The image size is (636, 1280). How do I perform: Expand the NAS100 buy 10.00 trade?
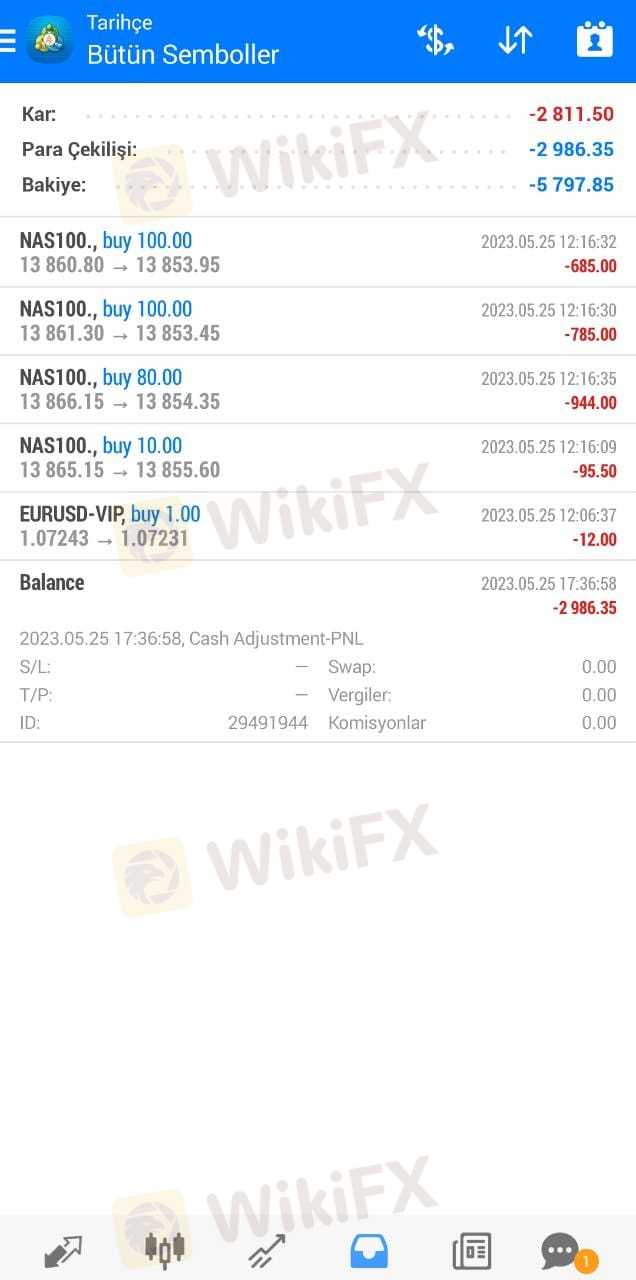pos(318,457)
